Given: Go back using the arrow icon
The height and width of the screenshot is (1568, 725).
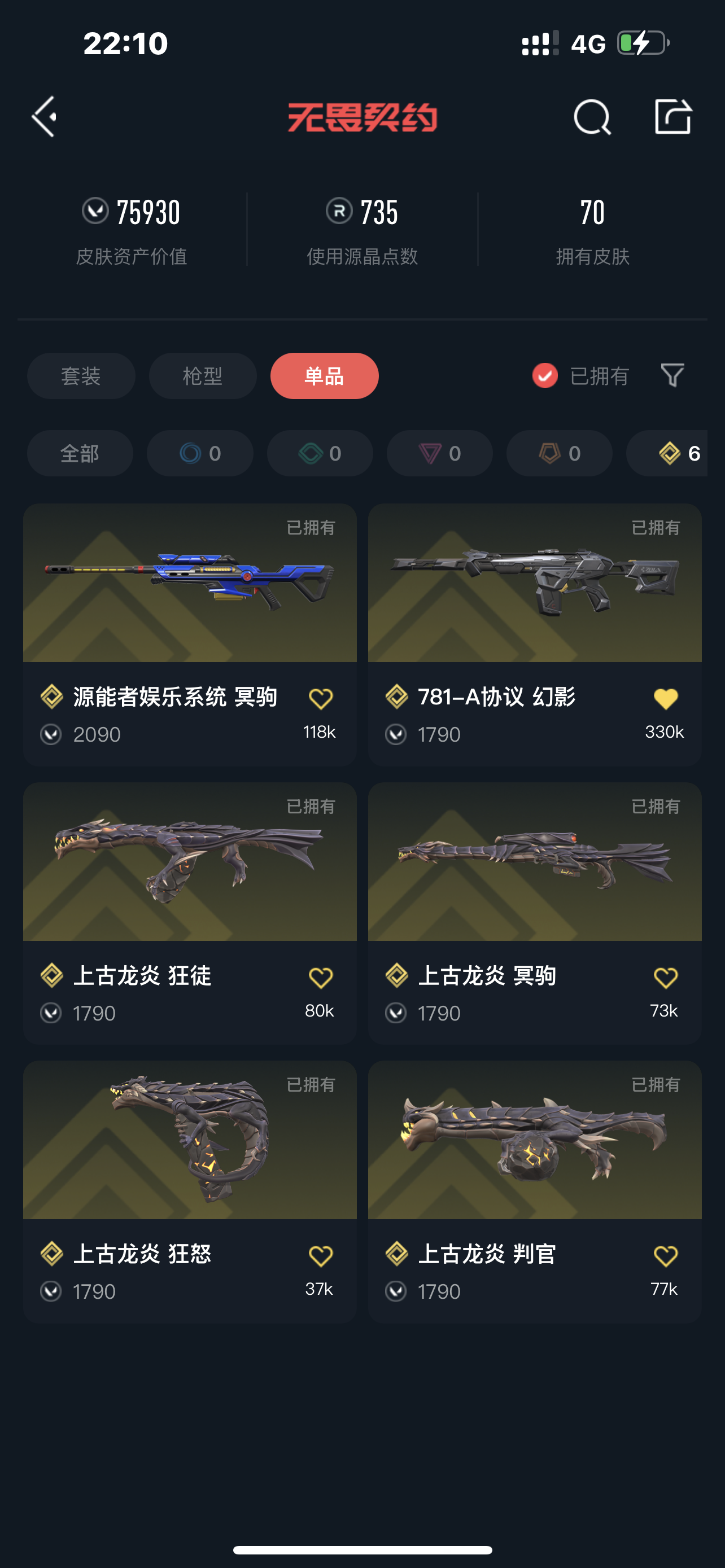Looking at the screenshot, I should [x=45, y=116].
